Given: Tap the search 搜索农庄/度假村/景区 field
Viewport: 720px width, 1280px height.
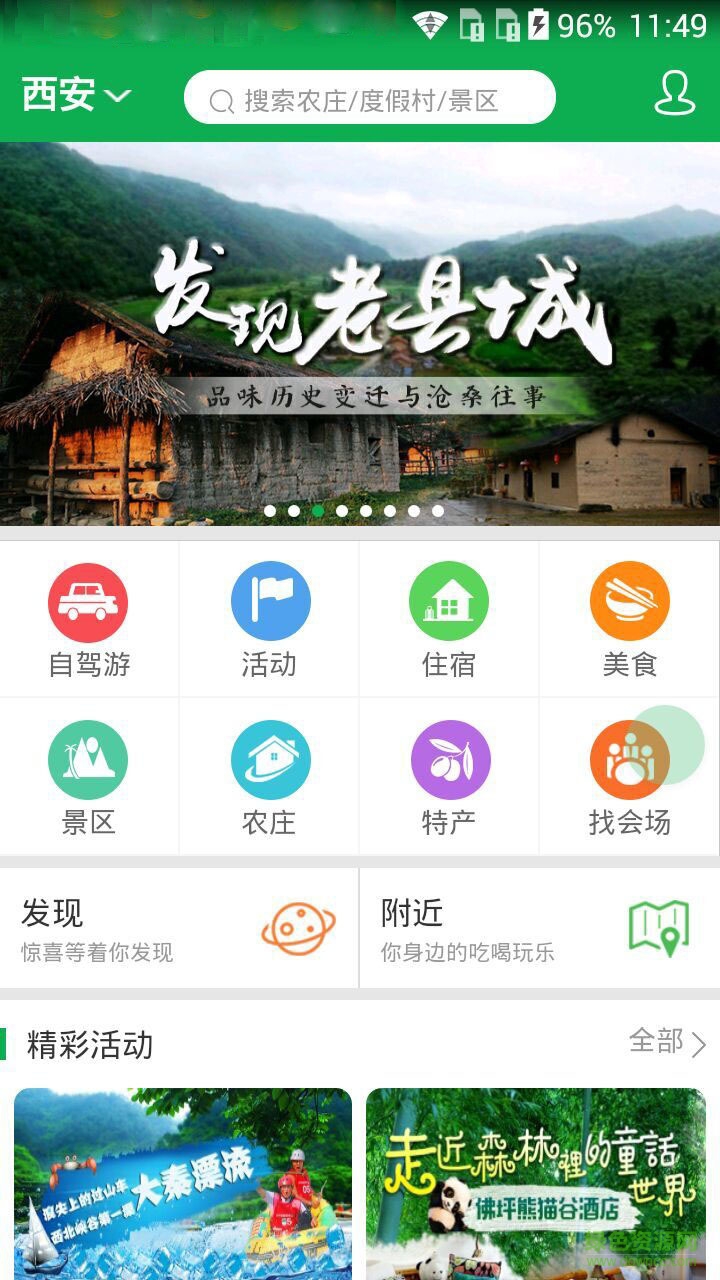Looking at the screenshot, I should (x=370, y=96).
